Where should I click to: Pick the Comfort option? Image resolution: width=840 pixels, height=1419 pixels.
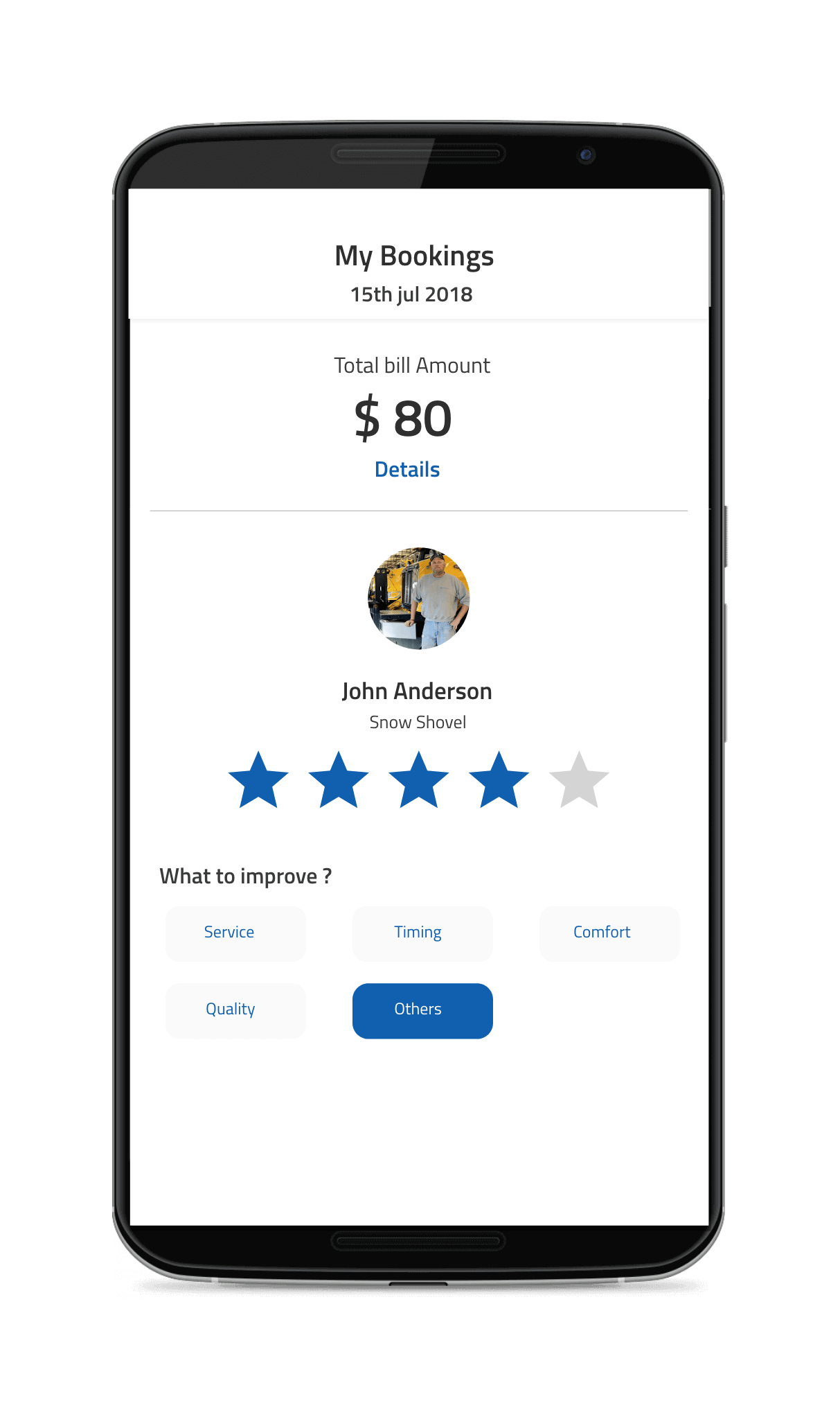609,933
